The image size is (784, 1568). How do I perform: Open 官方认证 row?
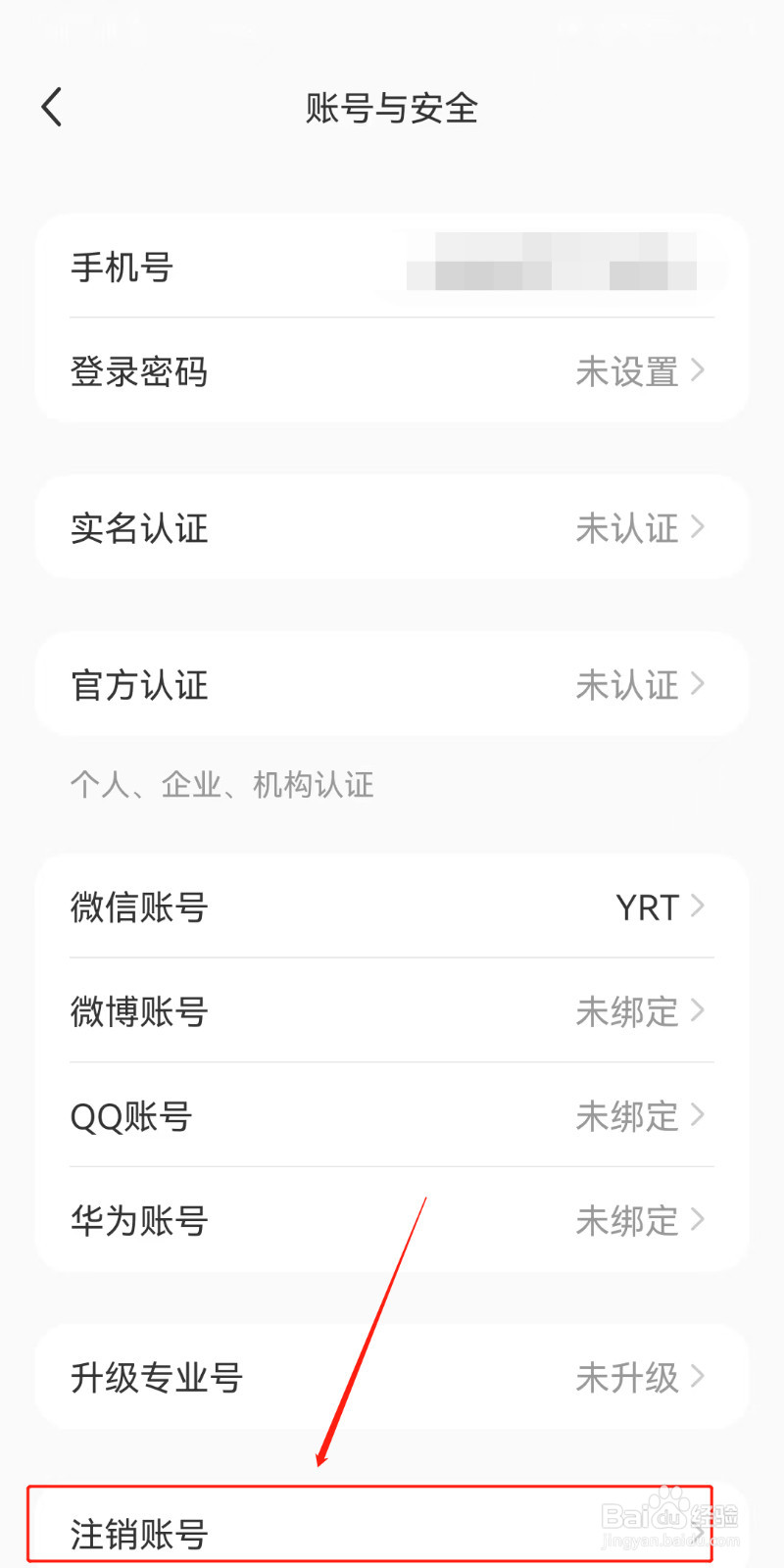pyautogui.click(x=392, y=684)
